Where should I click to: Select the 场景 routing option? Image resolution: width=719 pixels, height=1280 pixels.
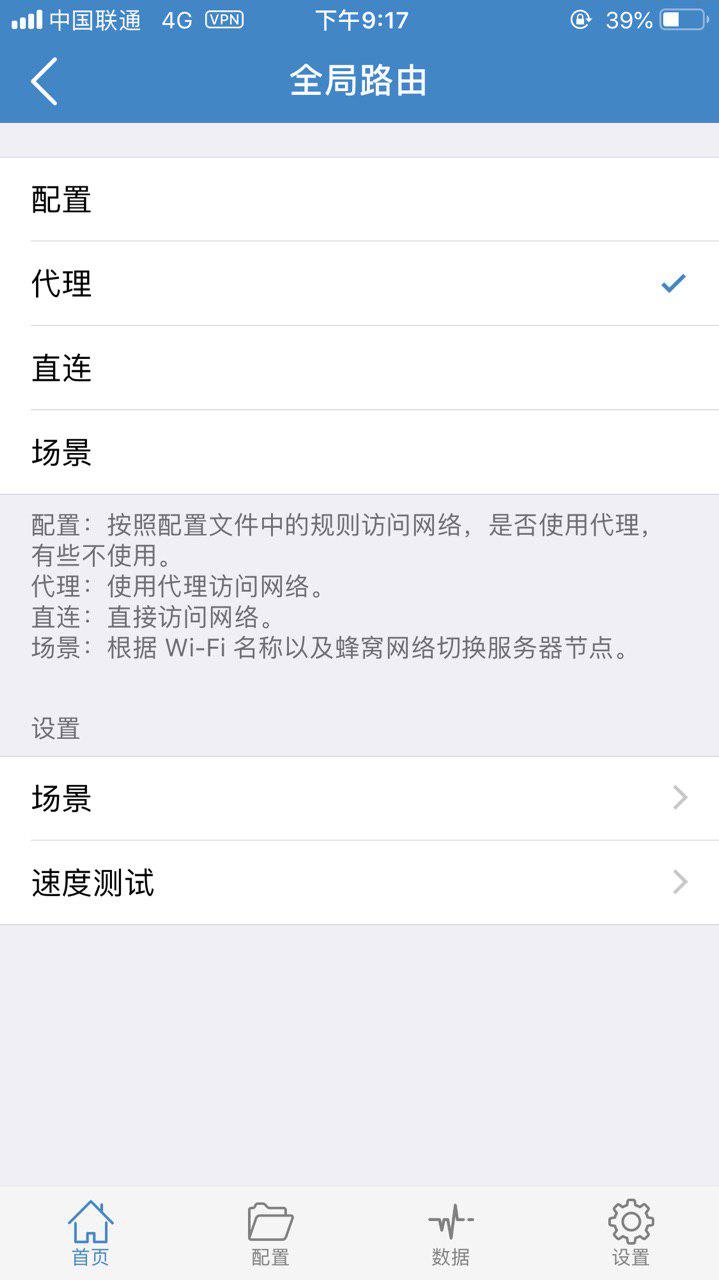click(x=360, y=452)
